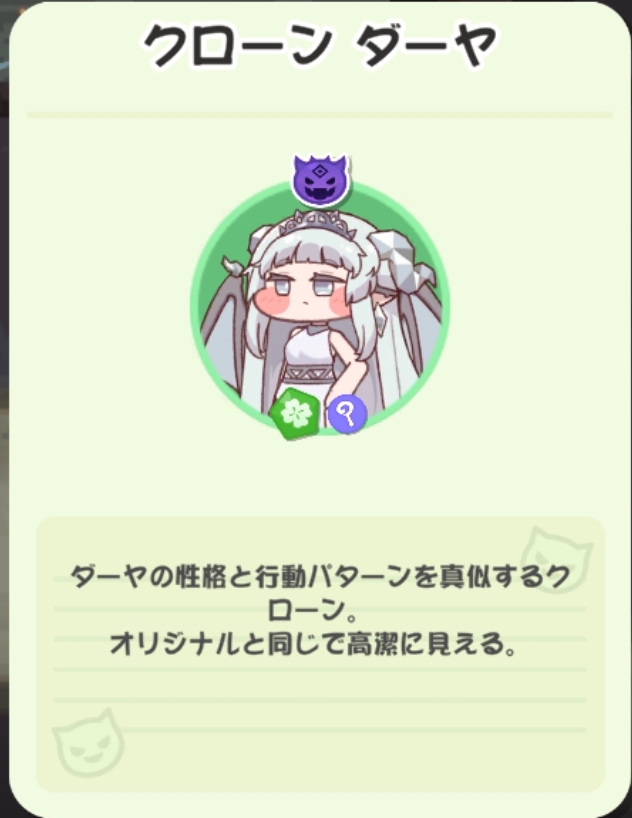
Task: Open the Clone Daya character portrait
Action: (320, 308)
